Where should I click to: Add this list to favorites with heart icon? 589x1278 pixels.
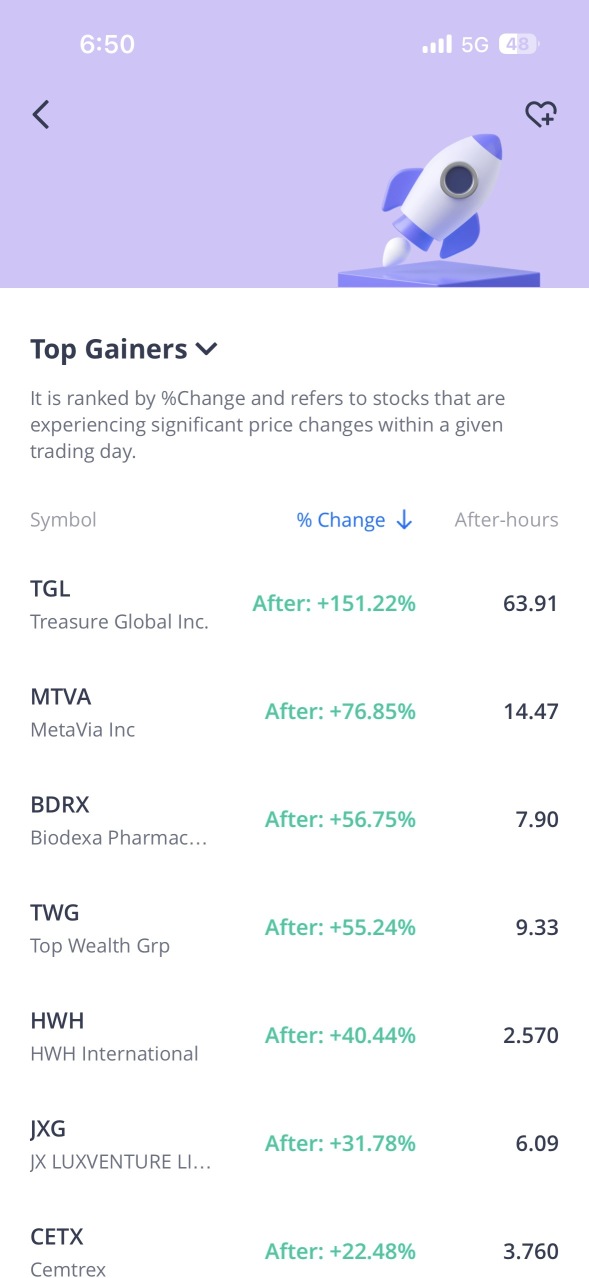click(x=541, y=115)
